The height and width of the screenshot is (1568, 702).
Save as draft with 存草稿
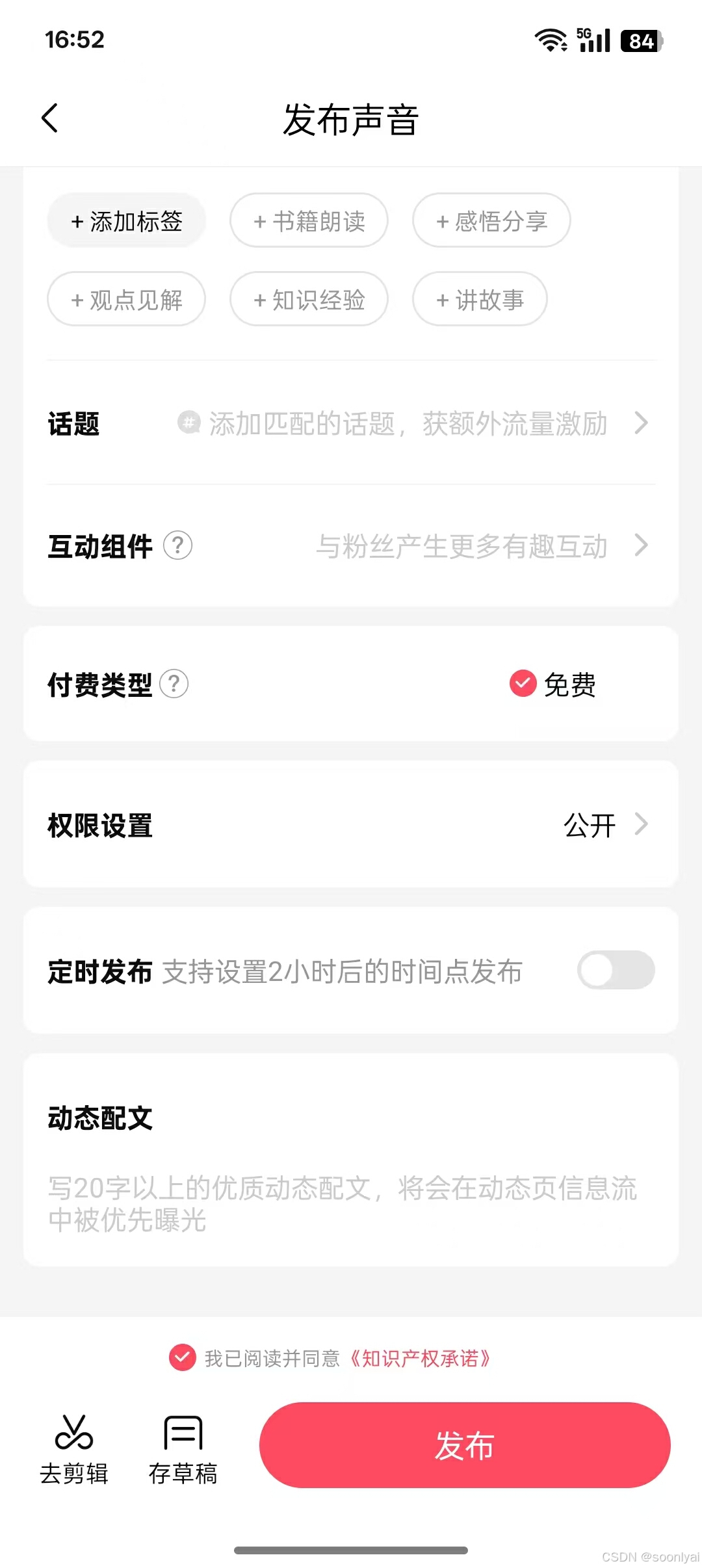[x=183, y=1448]
